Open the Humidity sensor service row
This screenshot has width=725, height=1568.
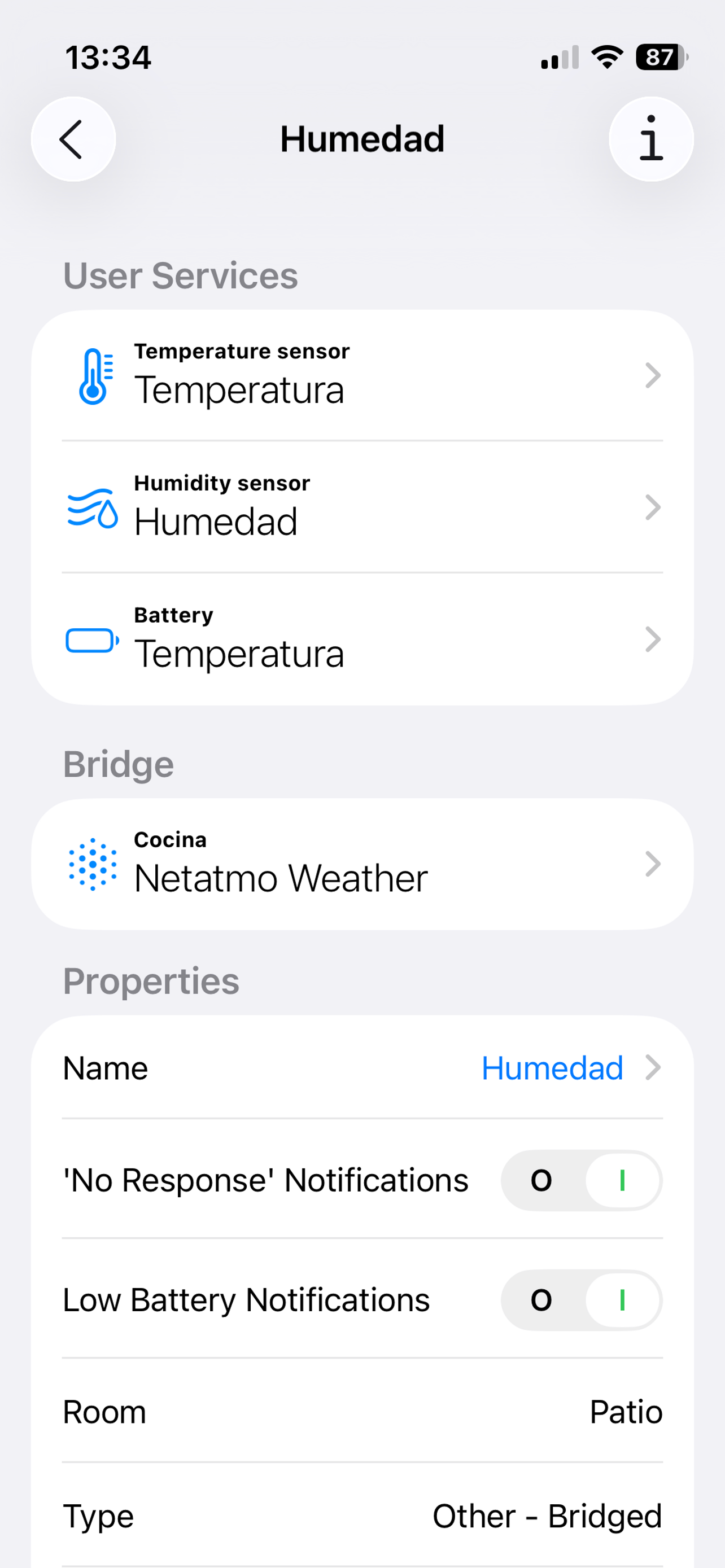tap(362, 507)
